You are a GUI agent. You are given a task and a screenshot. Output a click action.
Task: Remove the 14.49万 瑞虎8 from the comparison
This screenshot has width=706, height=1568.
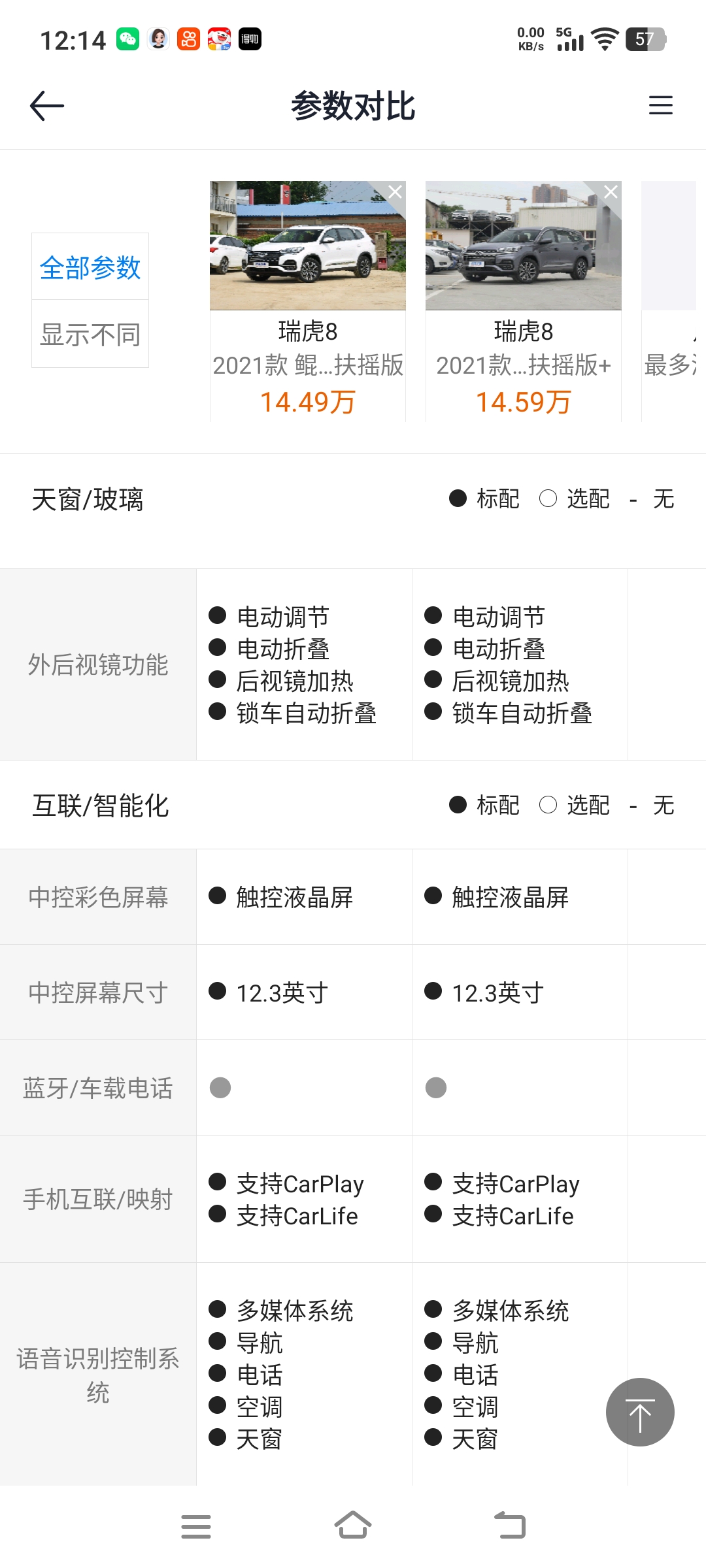[x=395, y=191]
